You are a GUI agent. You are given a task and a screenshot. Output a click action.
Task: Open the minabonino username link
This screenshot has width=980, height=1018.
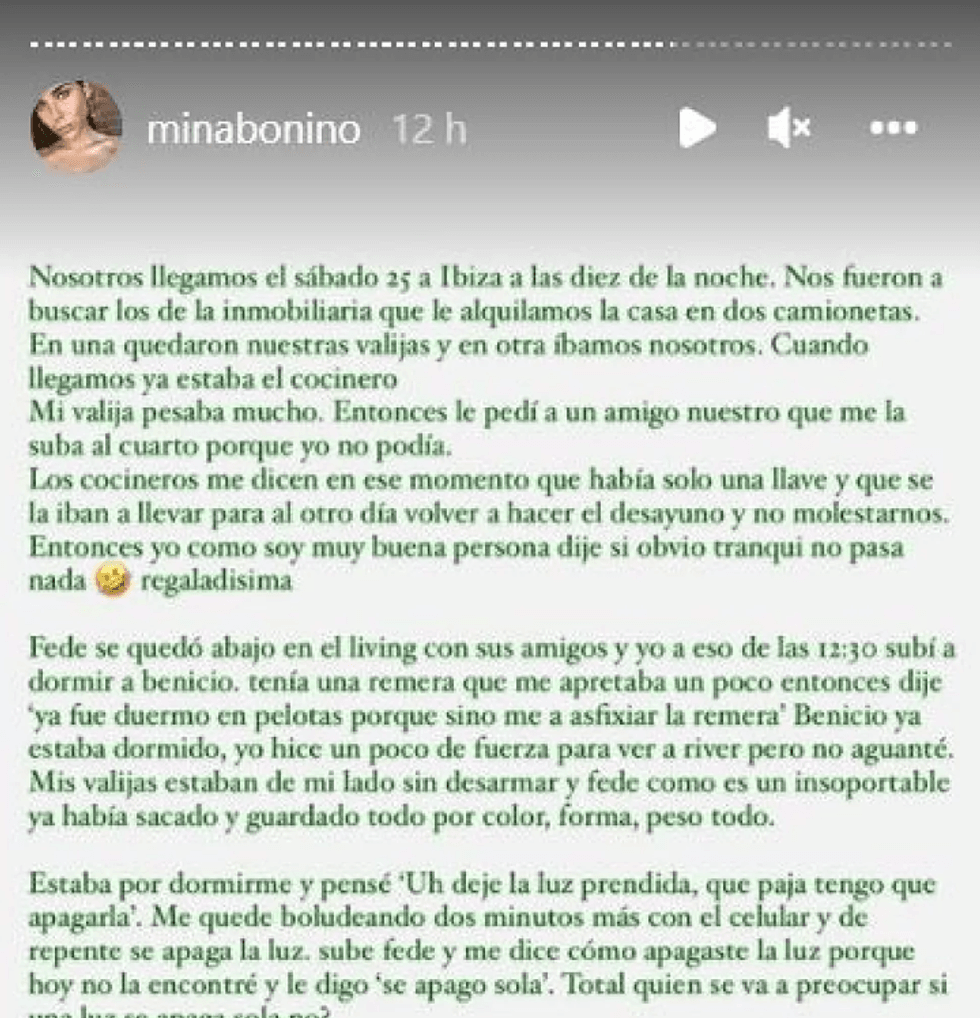(x=254, y=129)
